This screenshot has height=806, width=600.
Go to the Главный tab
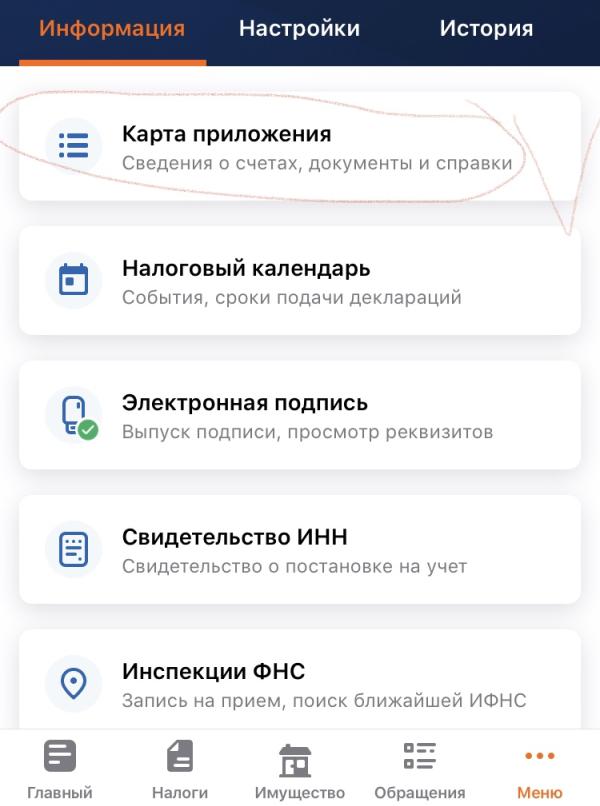point(60,769)
